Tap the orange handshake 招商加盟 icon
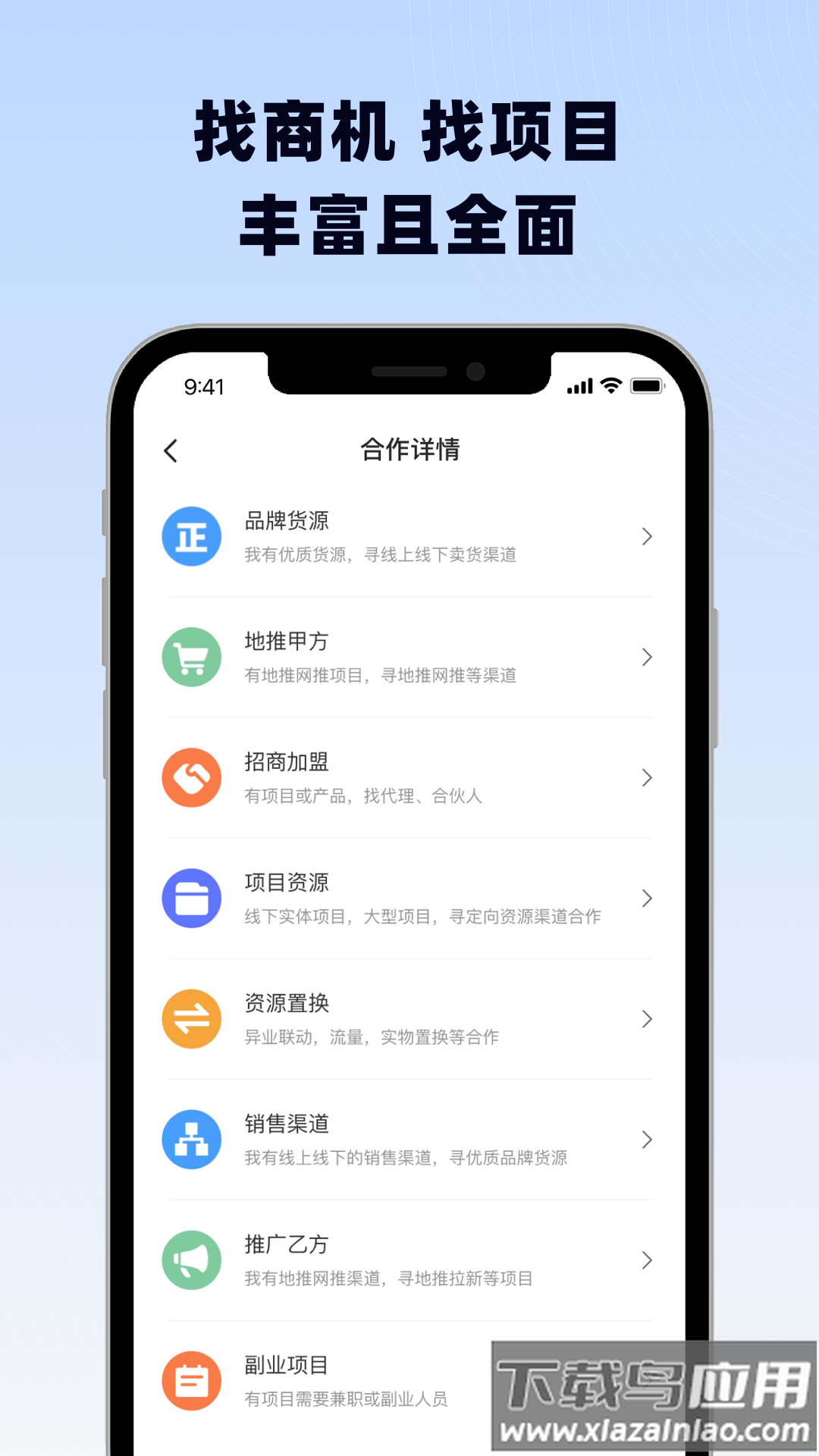 pyautogui.click(x=192, y=777)
